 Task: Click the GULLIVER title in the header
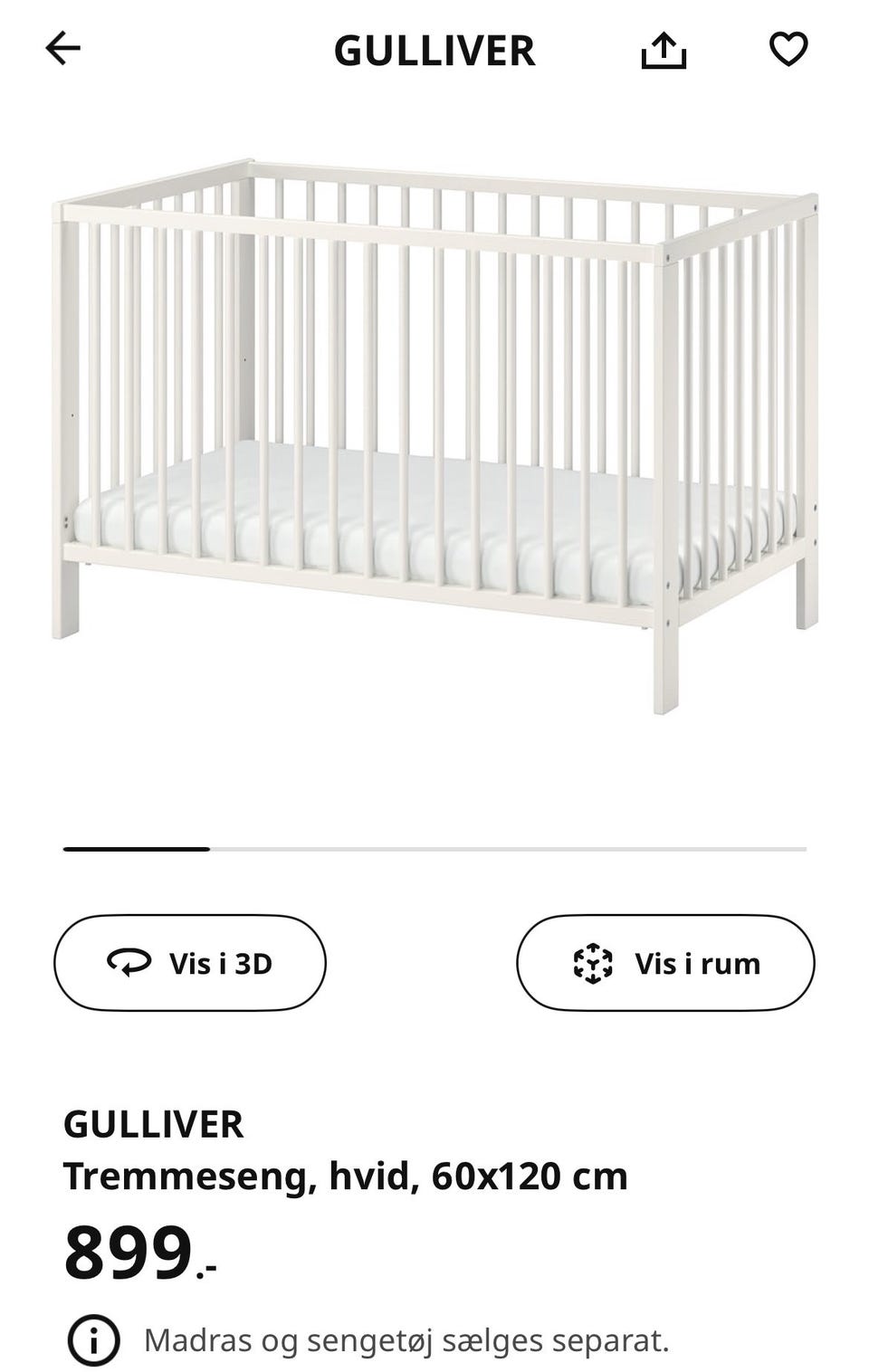(434, 52)
